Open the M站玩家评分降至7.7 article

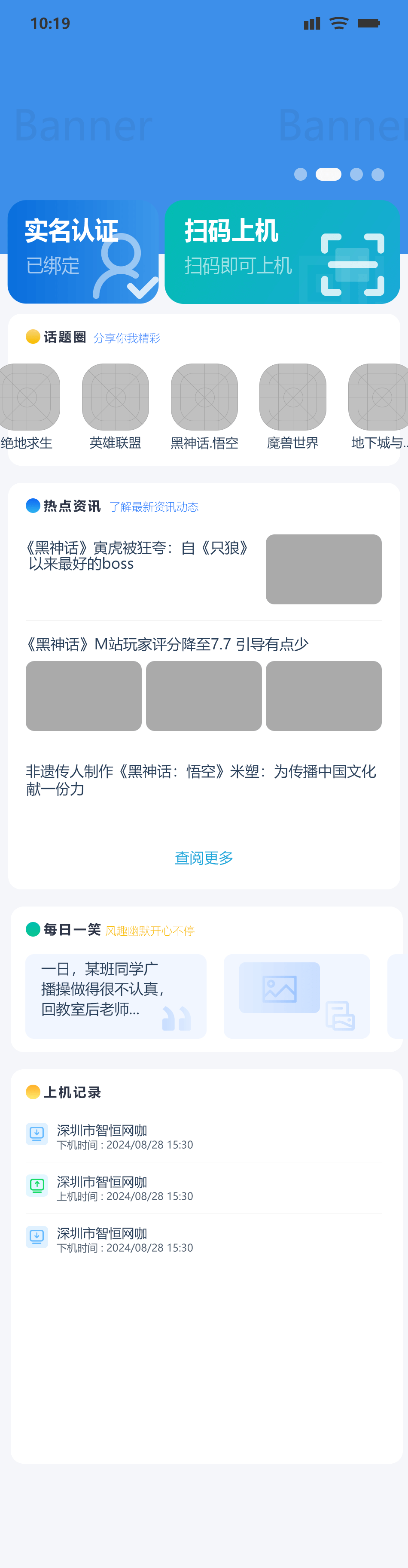[167, 644]
